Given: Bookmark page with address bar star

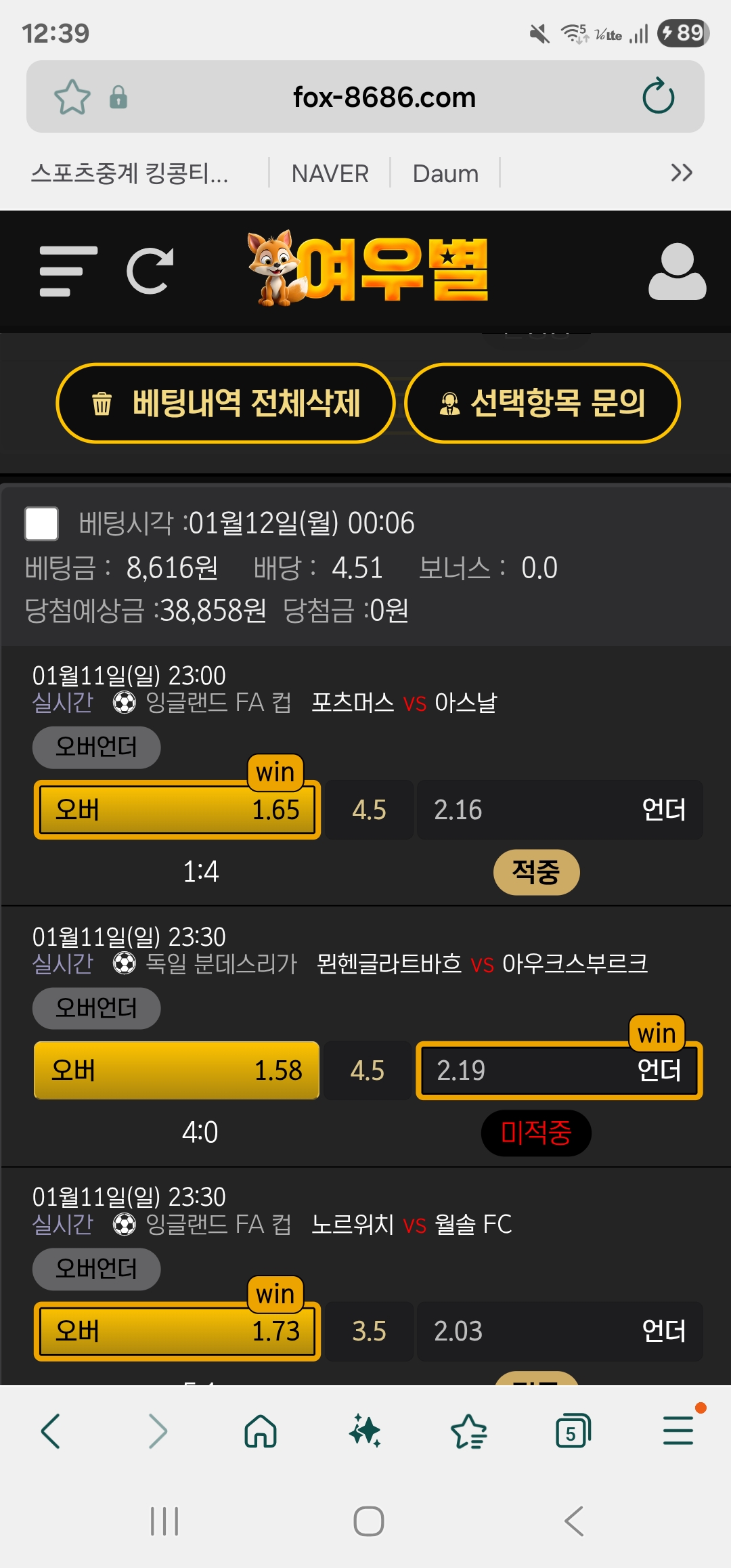Looking at the screenshot, I should [x=72, y=97].
